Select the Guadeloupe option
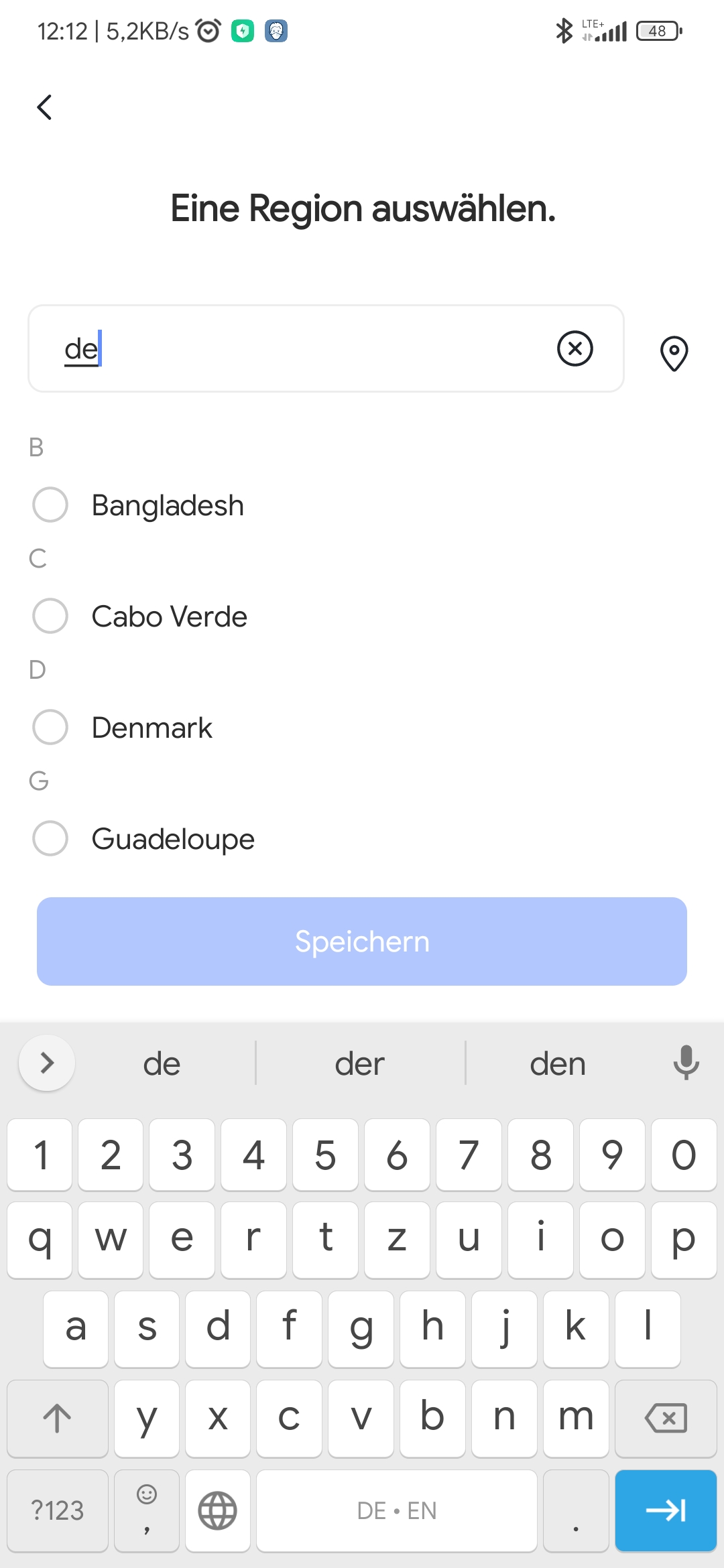 point(51,838)
